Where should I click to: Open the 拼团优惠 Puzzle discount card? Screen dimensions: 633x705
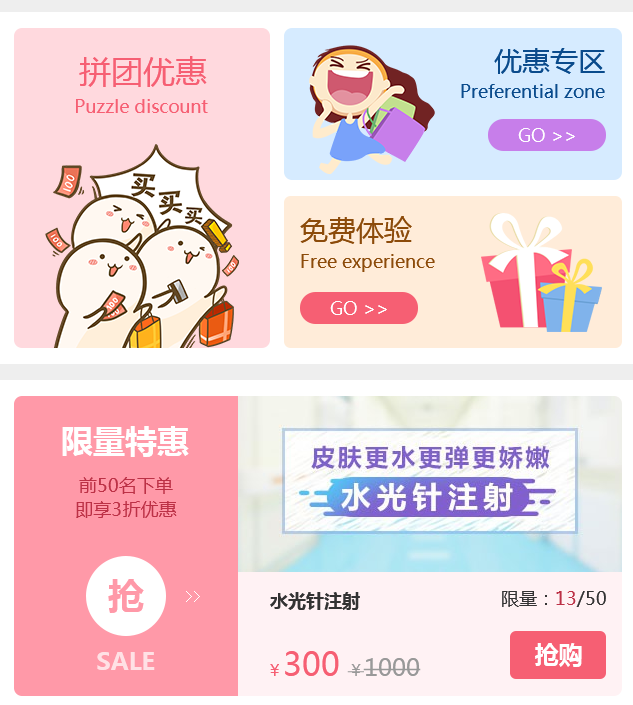(x=141, y=188)
